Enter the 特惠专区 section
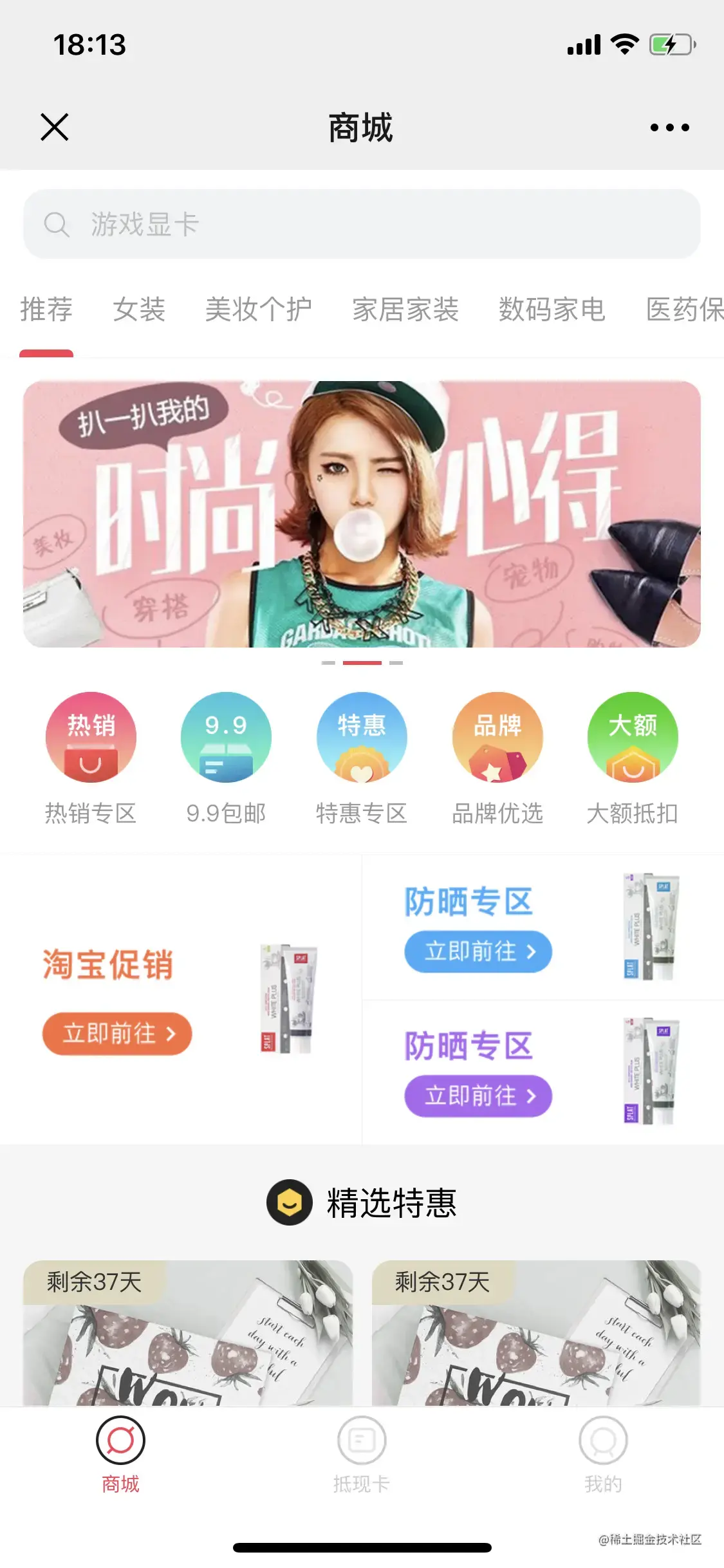The image size is (724, 1568). pyautogui.click(x=362, y=758)
